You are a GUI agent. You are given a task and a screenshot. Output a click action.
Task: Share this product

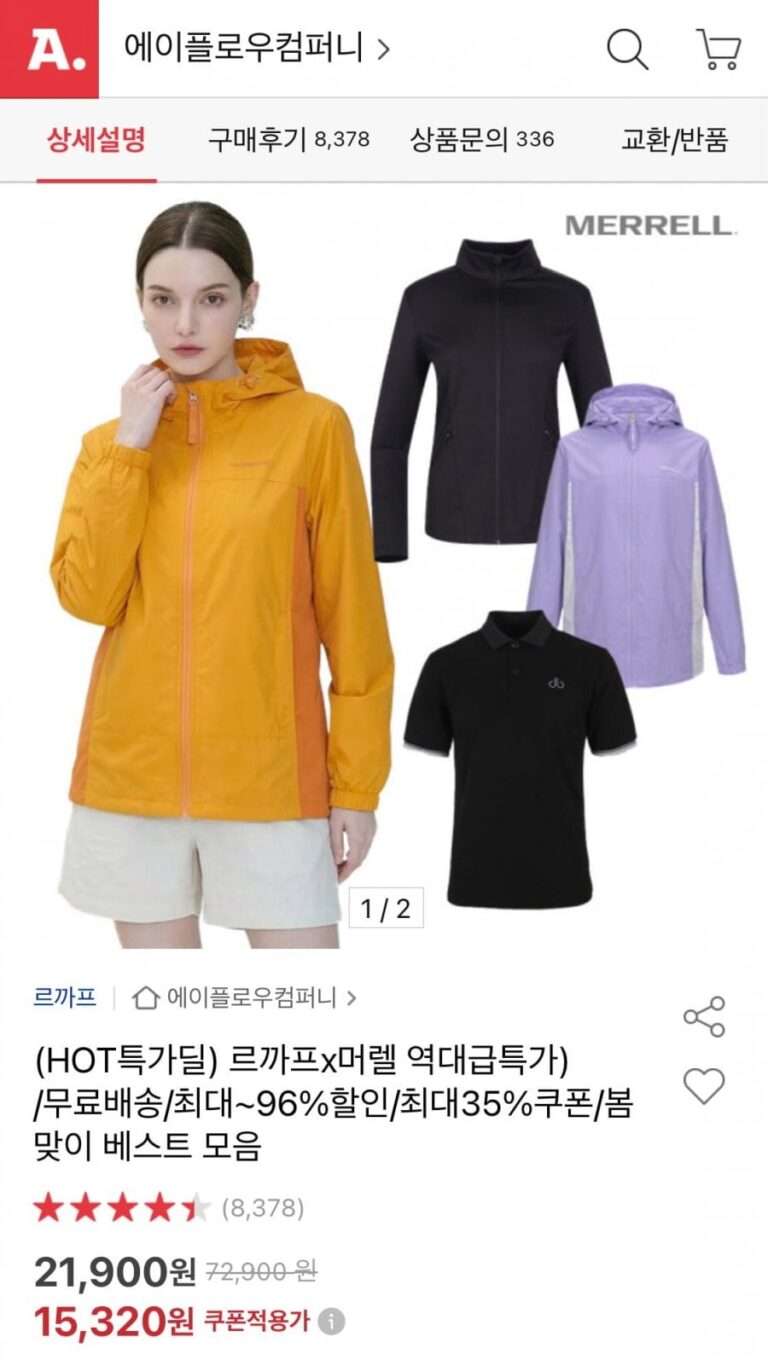coord(704,1017)
